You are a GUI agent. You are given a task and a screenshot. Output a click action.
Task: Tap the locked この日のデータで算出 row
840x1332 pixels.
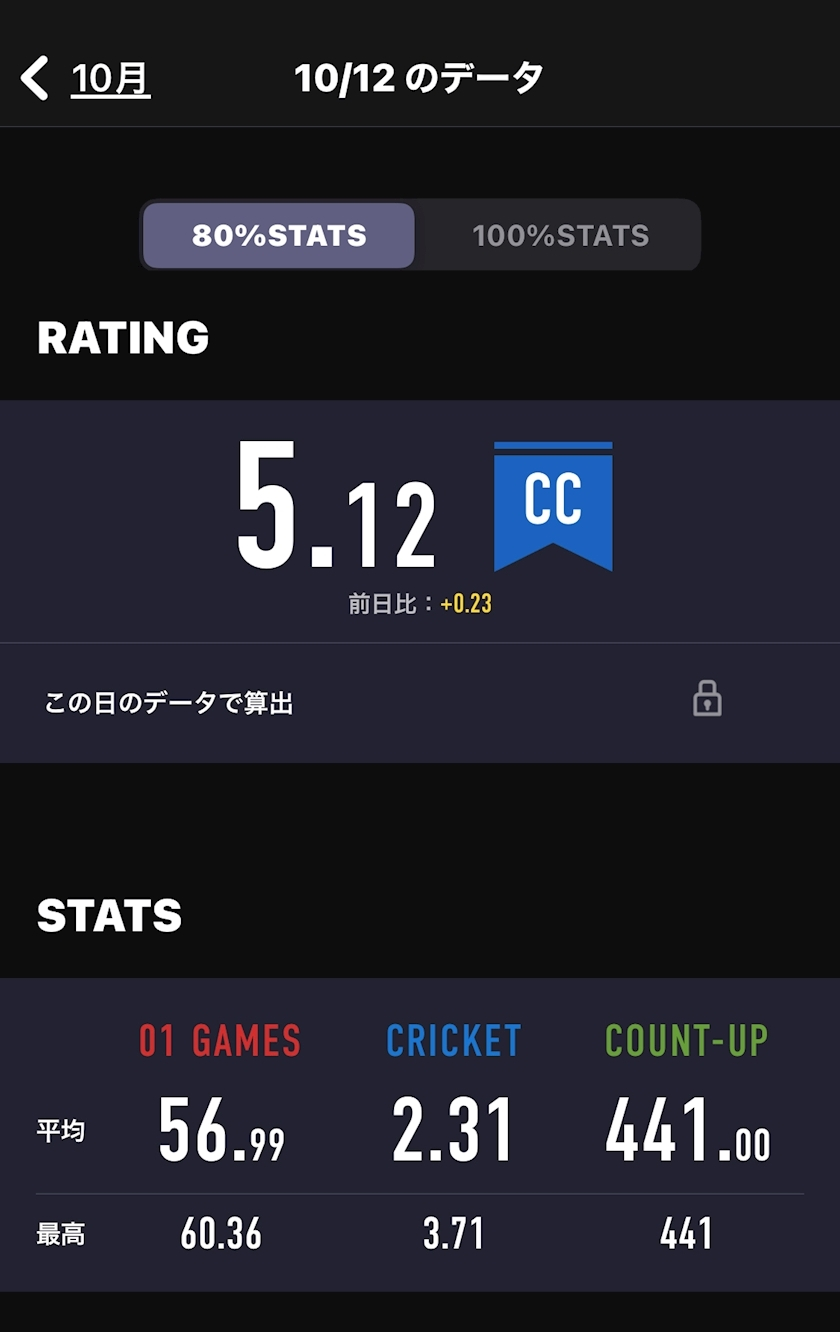[x=420, y=702]
